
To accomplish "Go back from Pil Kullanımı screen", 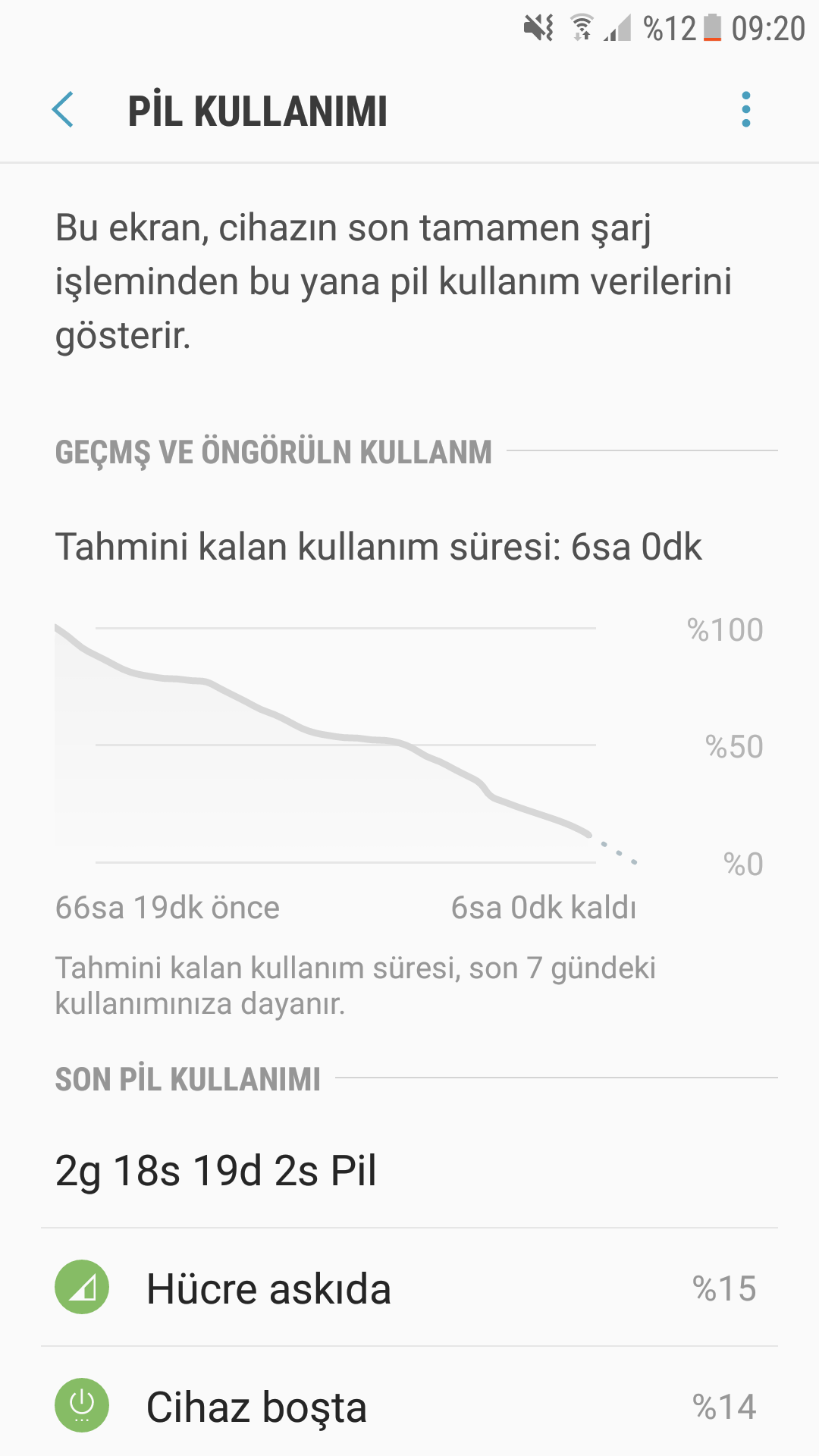I will point(63,110).
